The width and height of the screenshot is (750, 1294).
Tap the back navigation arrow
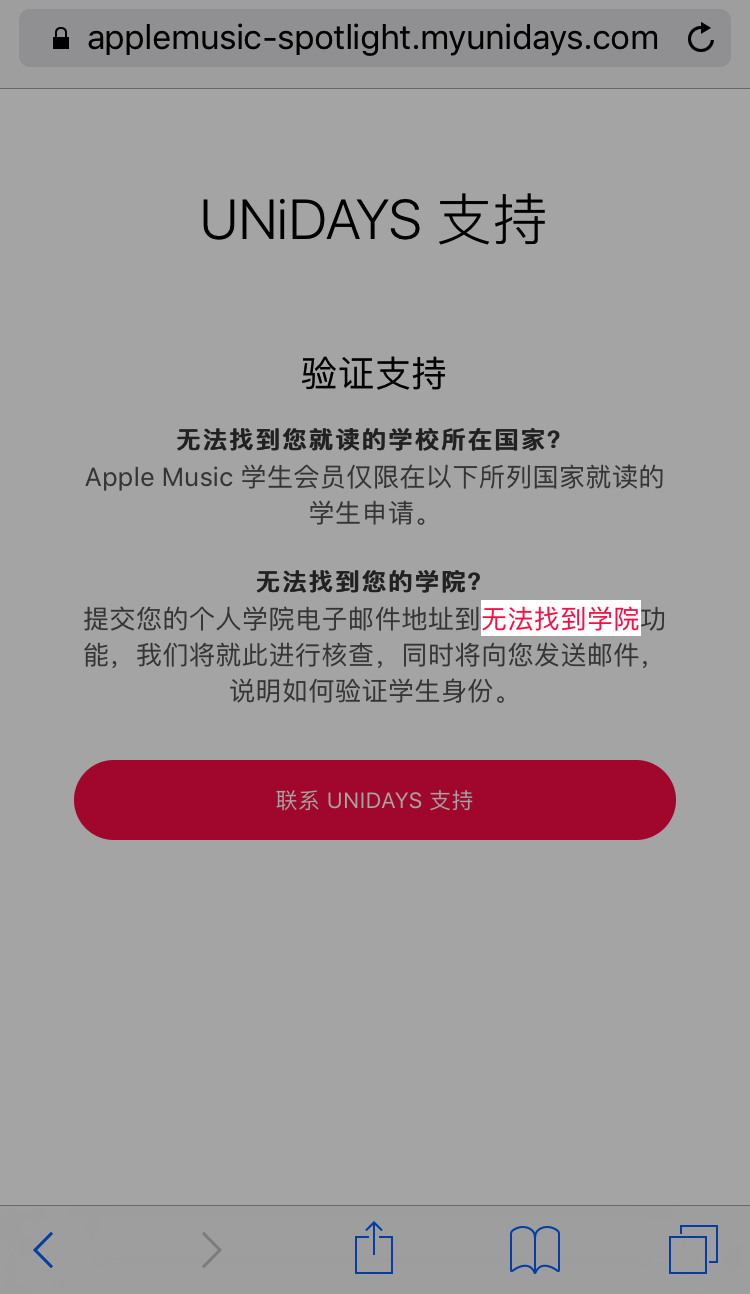pos(42,1249)
